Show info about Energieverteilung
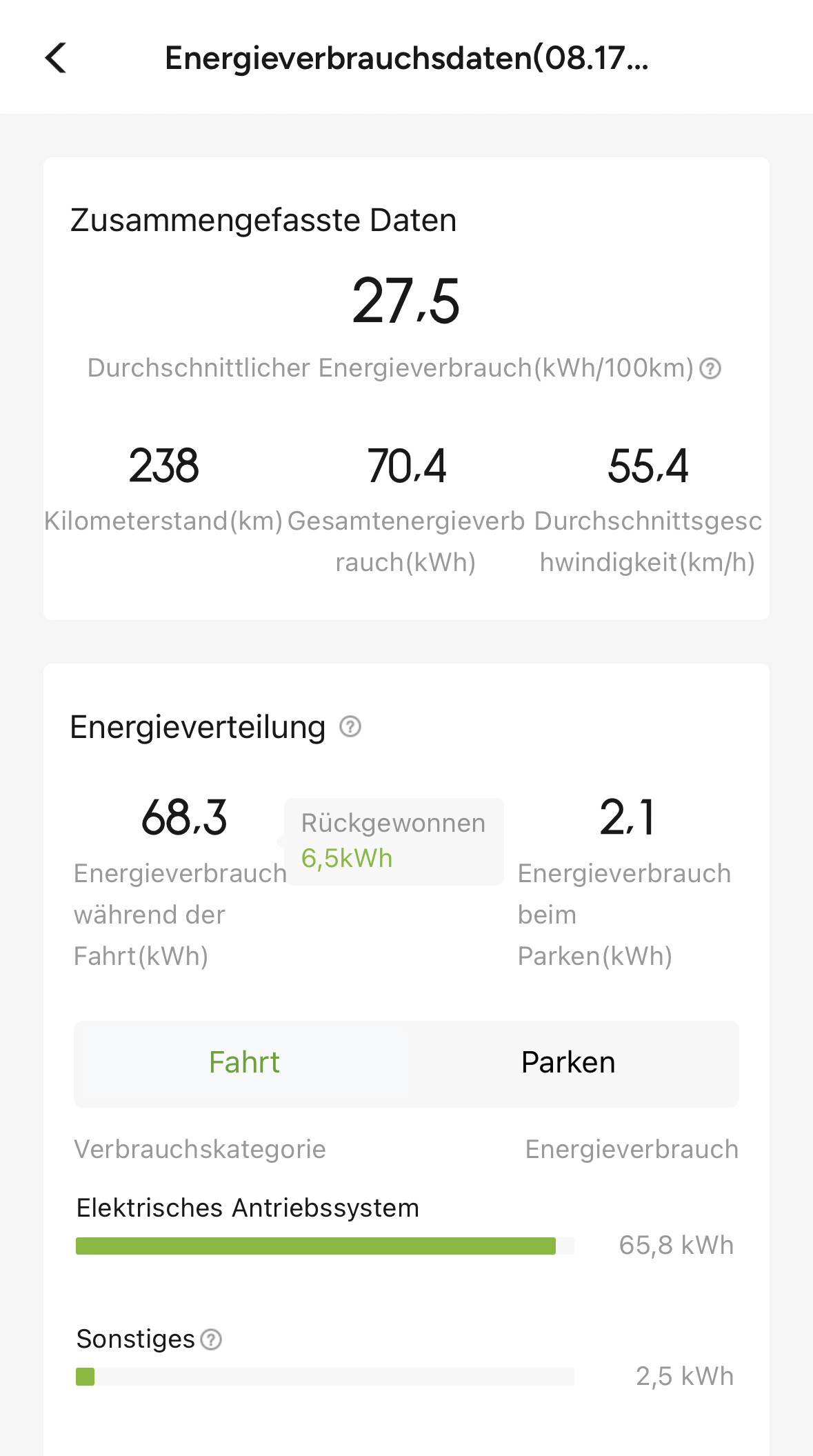This screenshot has height=1456, width=813. 350,726
